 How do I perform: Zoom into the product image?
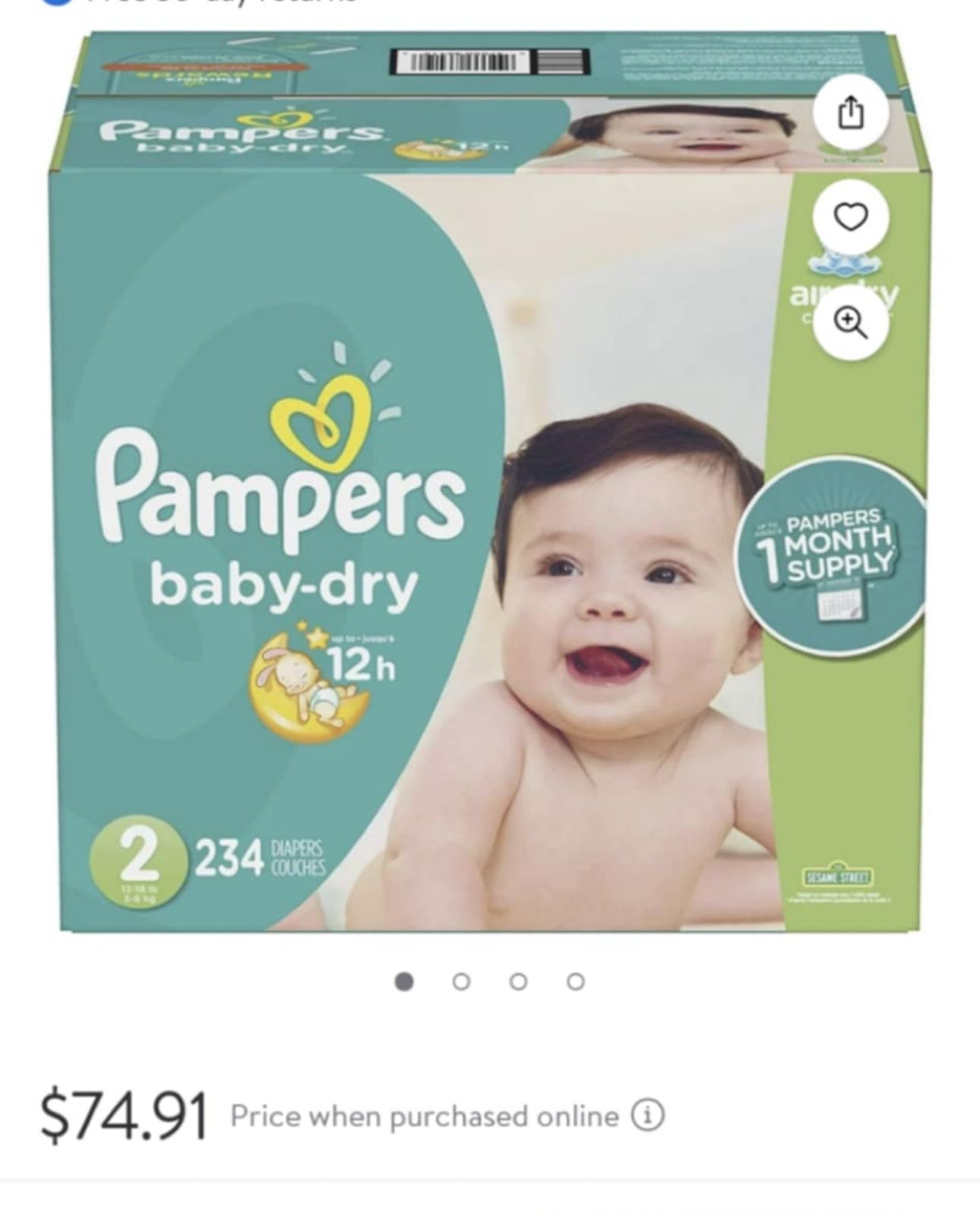click(x=850, y=322)
